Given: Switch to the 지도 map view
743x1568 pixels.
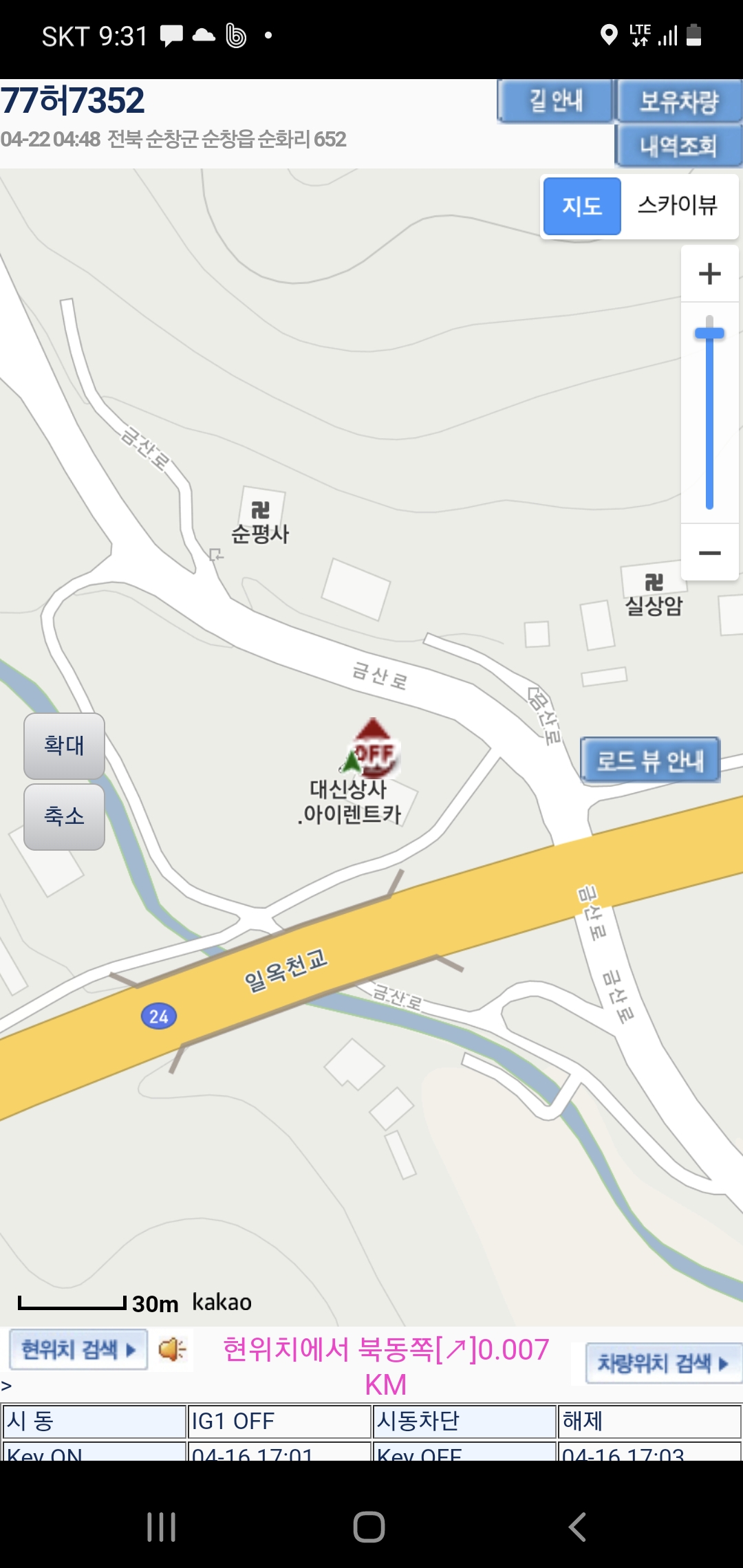Looking at the screenshot, I should tap(582, 206).
